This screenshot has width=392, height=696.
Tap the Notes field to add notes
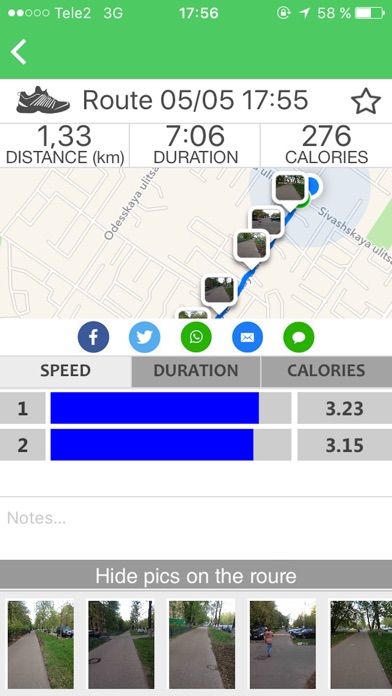coord(196,528)
